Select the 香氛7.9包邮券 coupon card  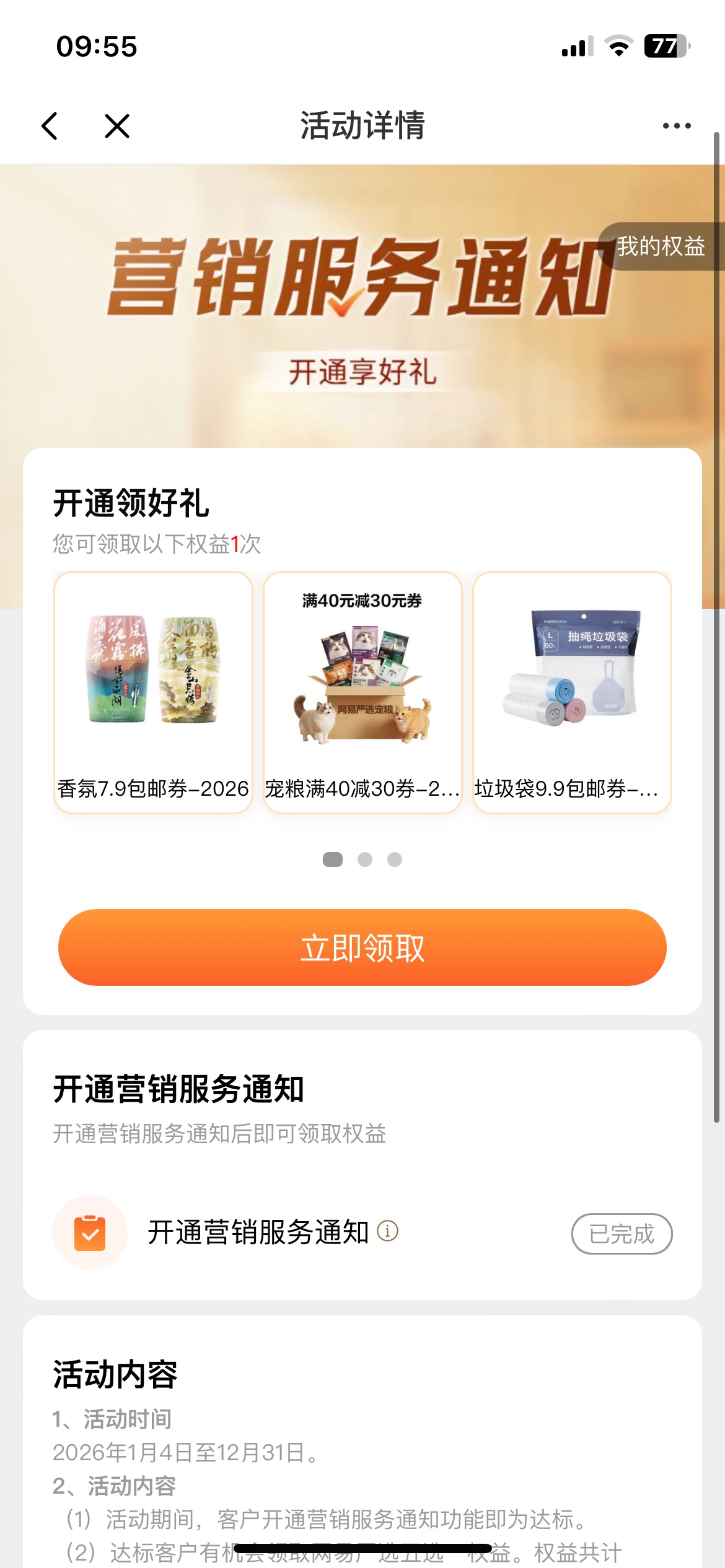[153, 692]
